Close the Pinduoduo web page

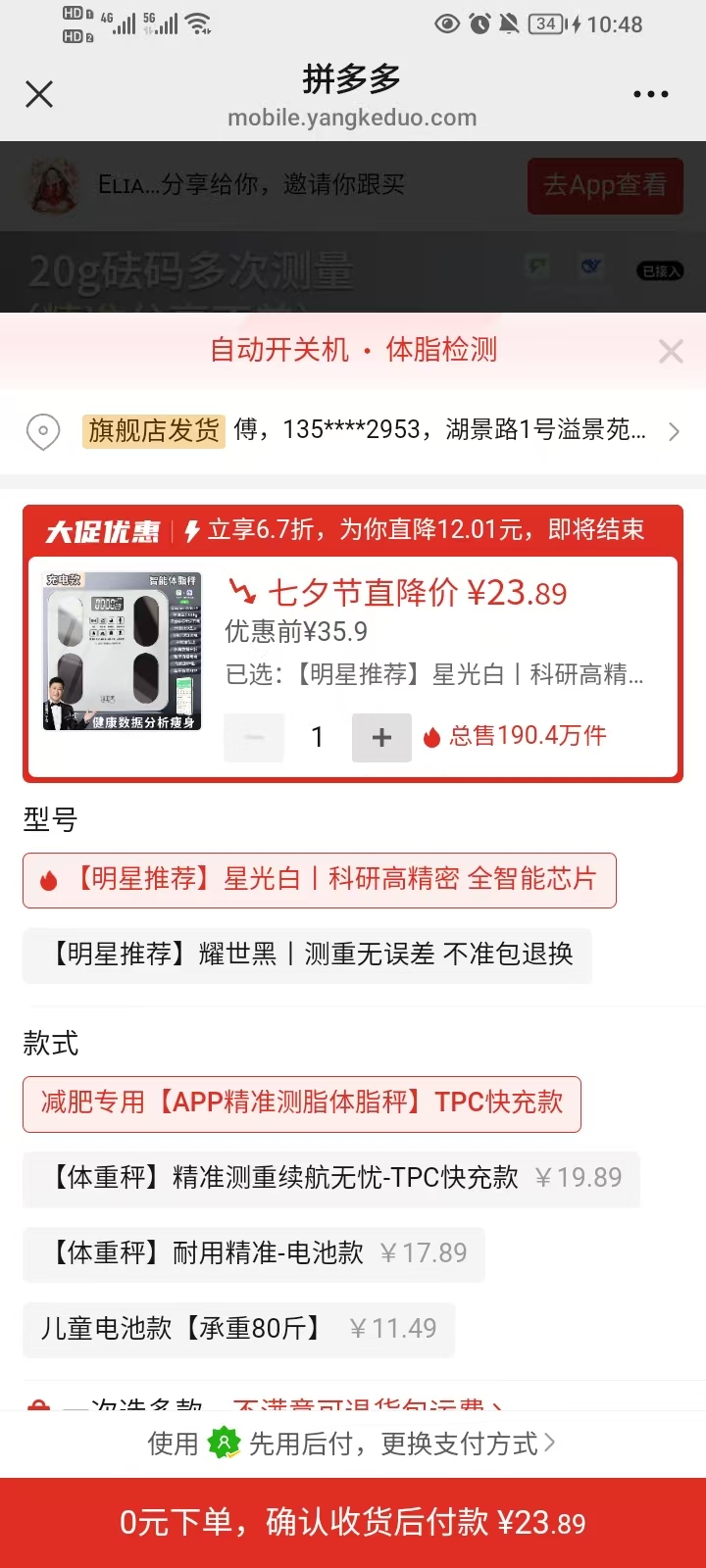click(39, 94)
